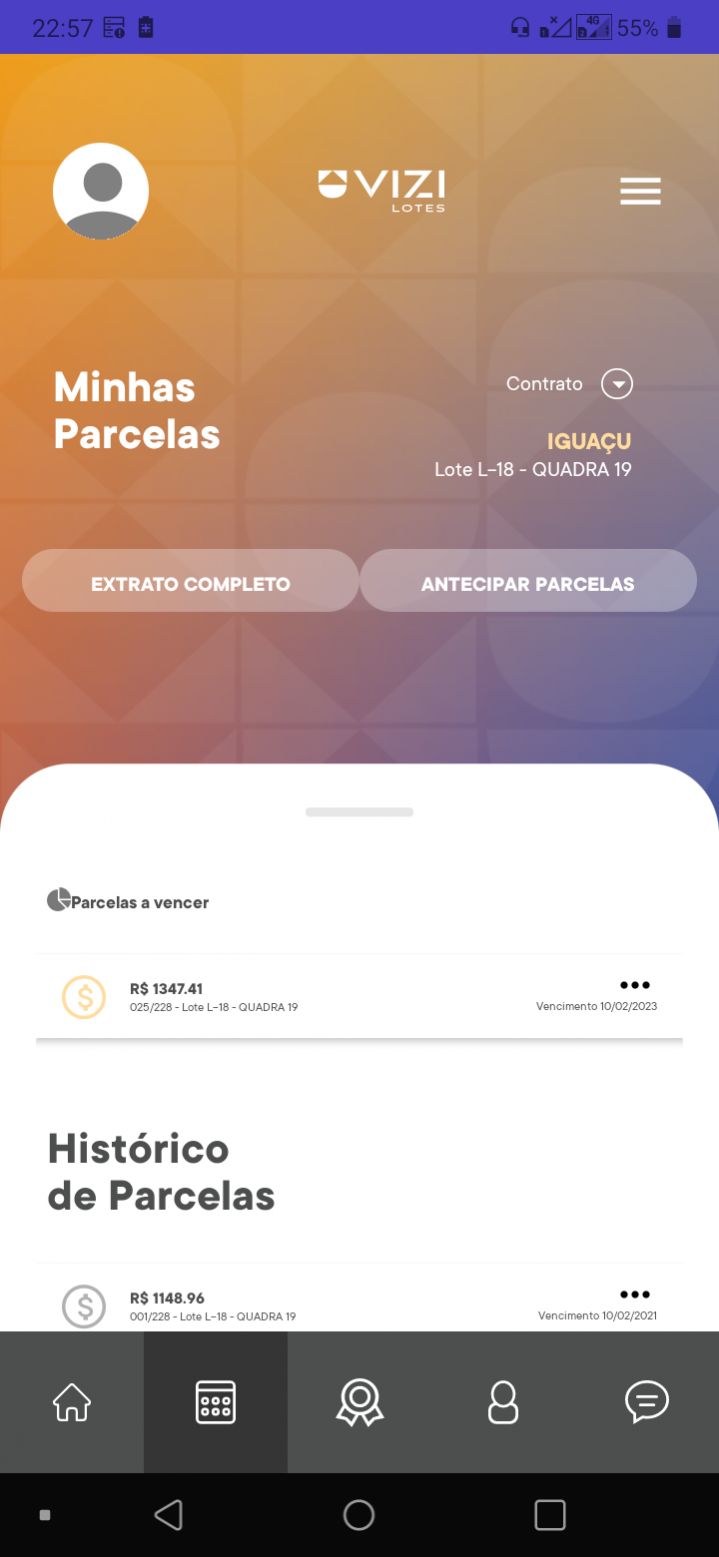This screenshot has height=1557, width=719.
Task: Switch to the profile person tab
Action: pos(503,1402)
